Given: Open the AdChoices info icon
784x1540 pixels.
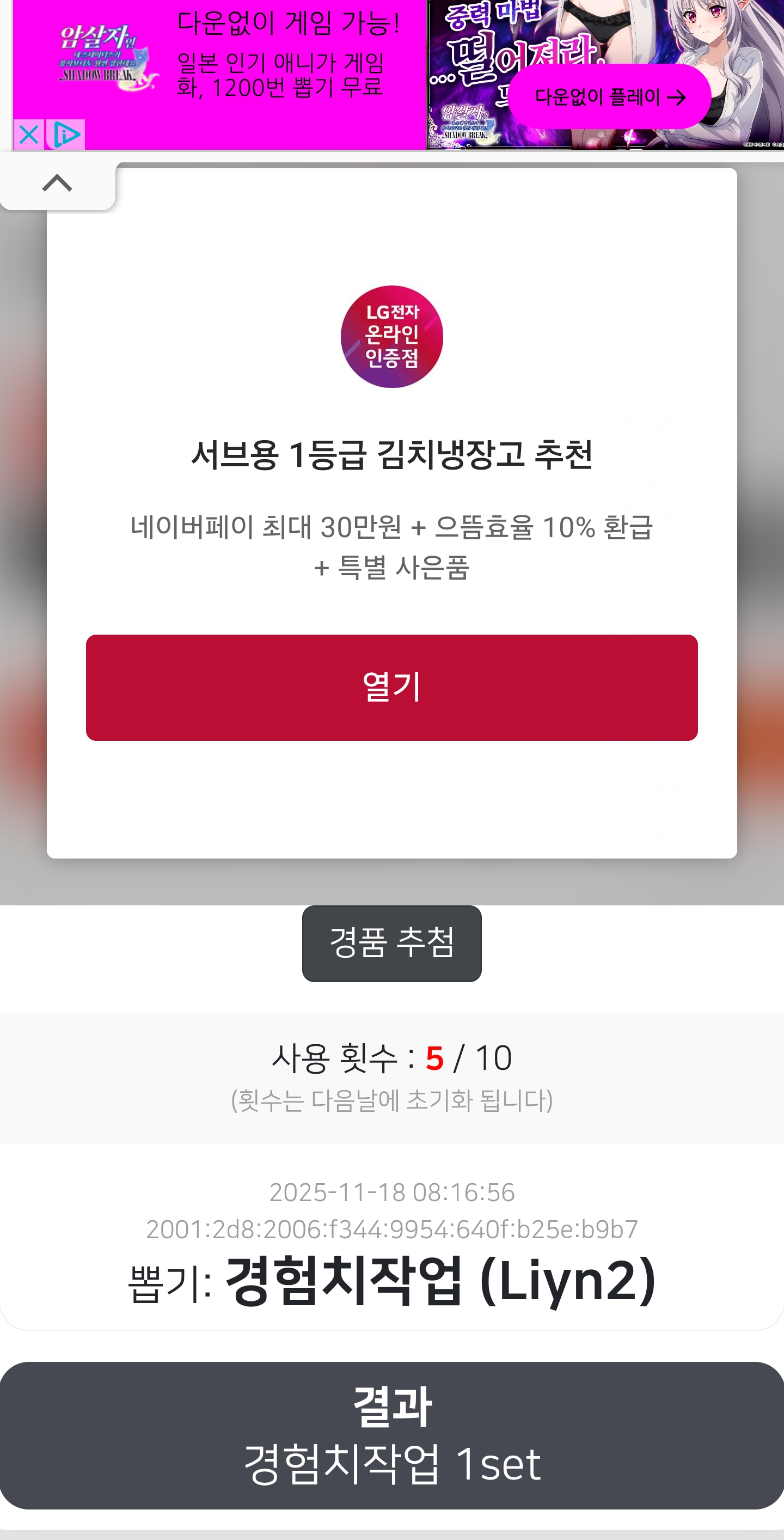Looking at the screenshot, I should point(66,135).
